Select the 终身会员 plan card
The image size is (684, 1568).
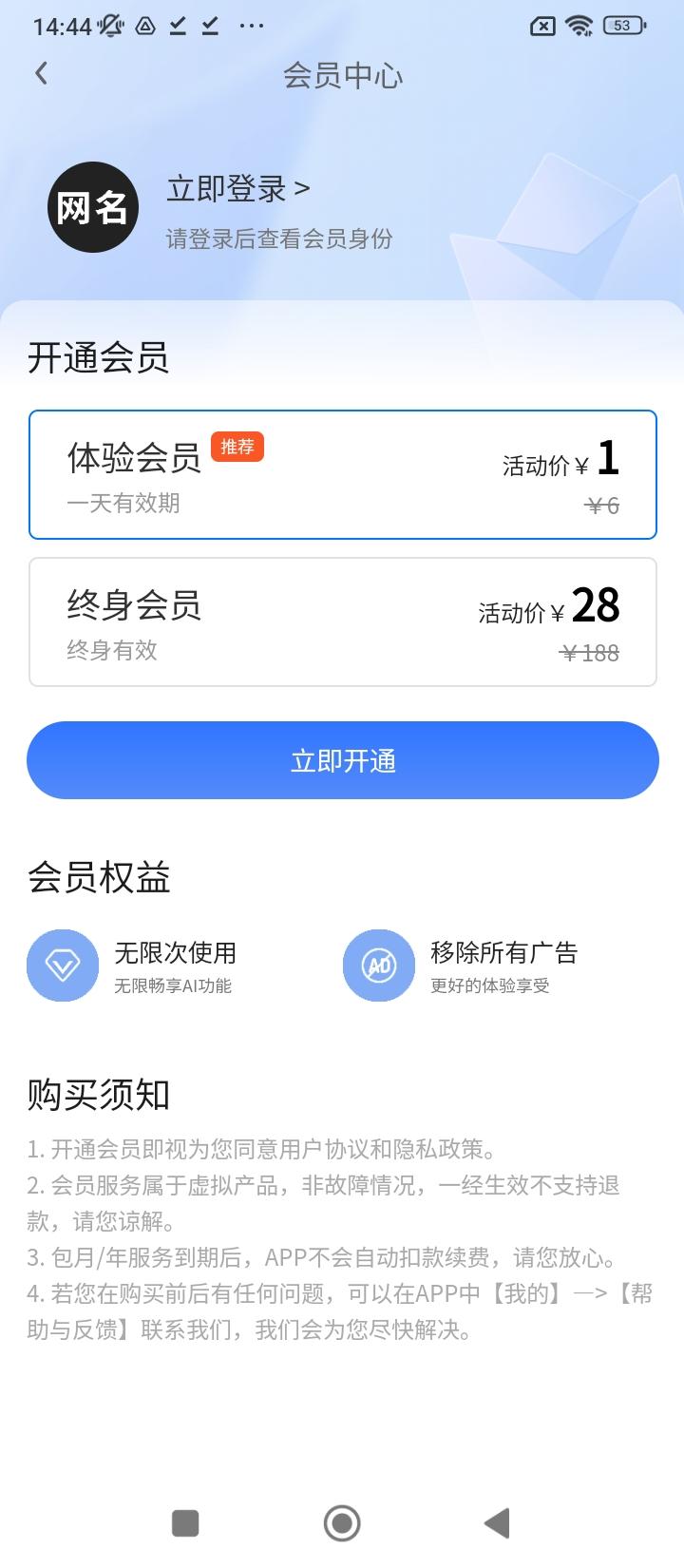342,621
